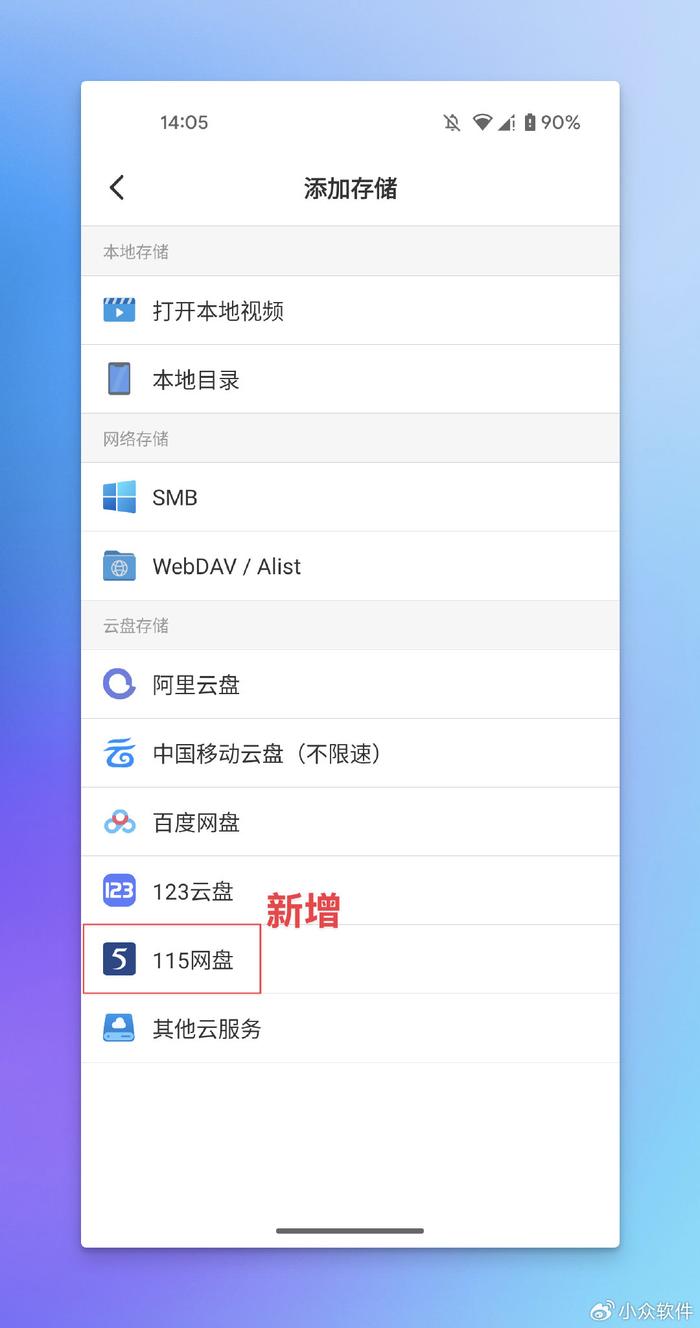Add 123云盘 storage

pos(350,891)
